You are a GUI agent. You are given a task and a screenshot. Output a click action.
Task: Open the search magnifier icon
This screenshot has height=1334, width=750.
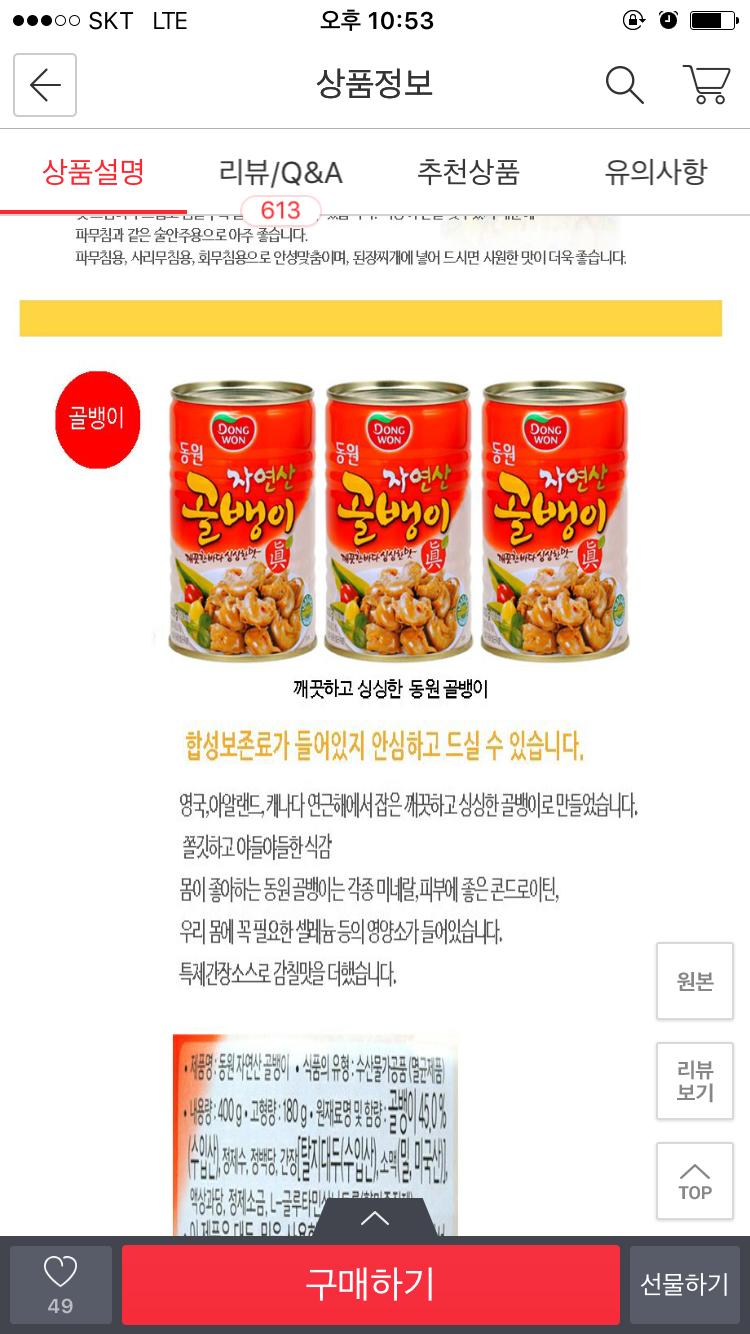click(x=624, y=85)
